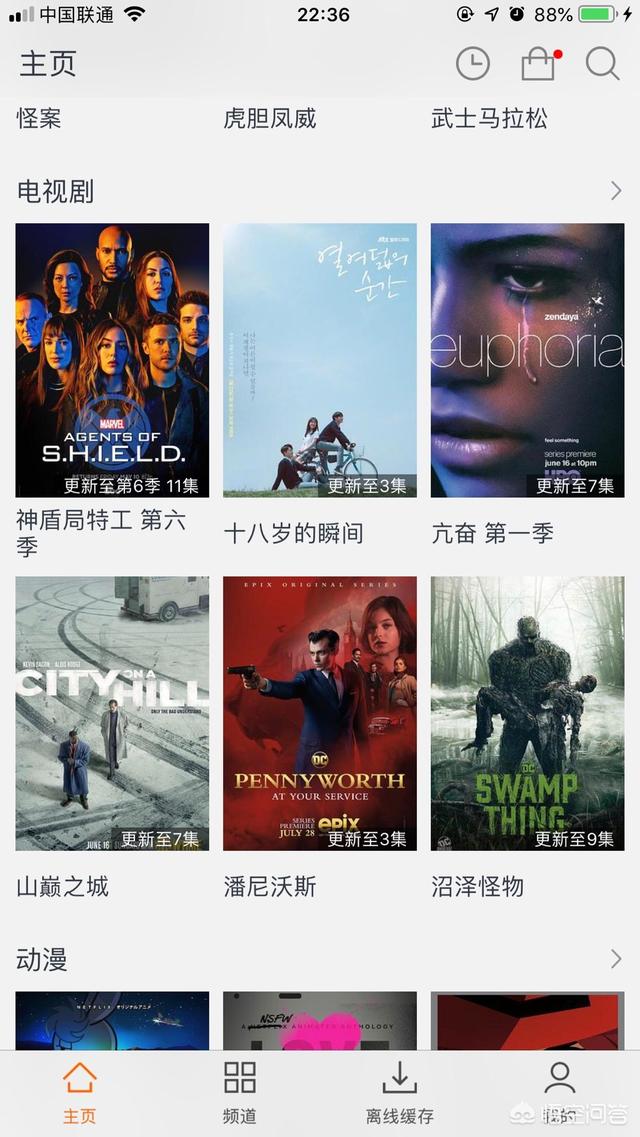Open the 十八岁的瞬间 show

coord(320,360)
